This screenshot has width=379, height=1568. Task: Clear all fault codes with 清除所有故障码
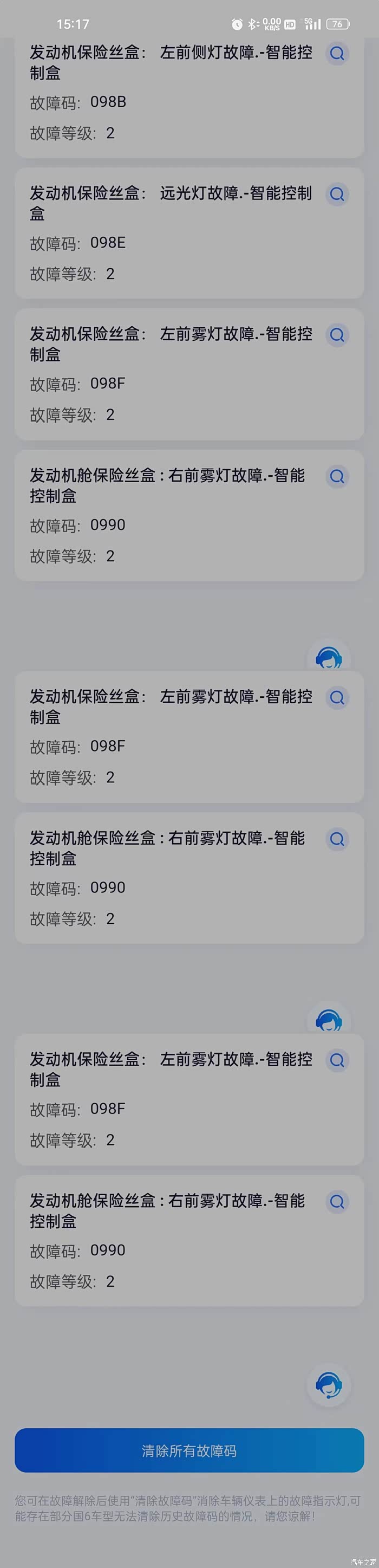click(189, 1450)
